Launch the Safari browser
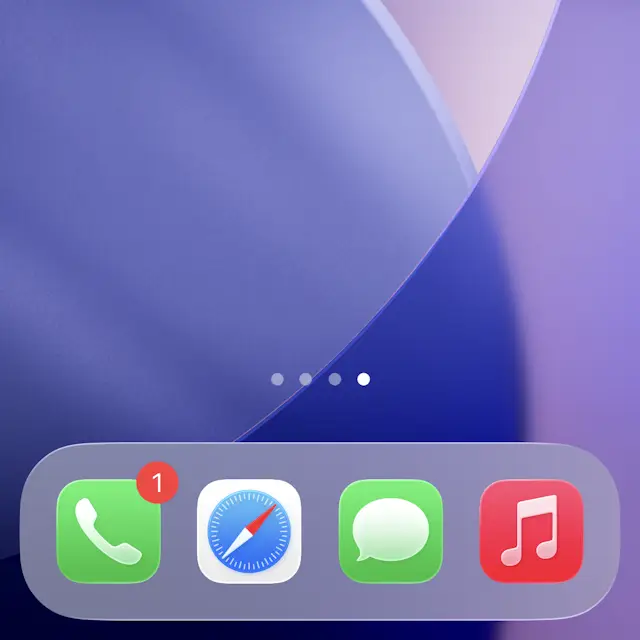The height and width of the screenshot is (640, 640). [x=249, y=531]
